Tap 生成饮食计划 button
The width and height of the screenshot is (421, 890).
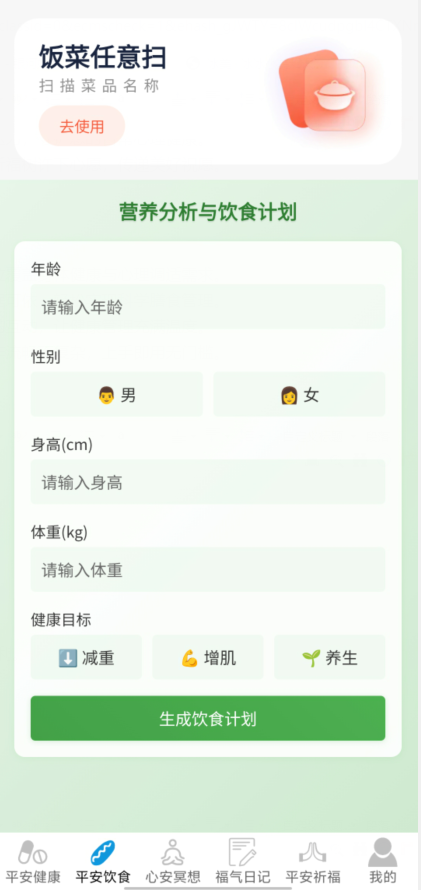[x=208, y=719]
